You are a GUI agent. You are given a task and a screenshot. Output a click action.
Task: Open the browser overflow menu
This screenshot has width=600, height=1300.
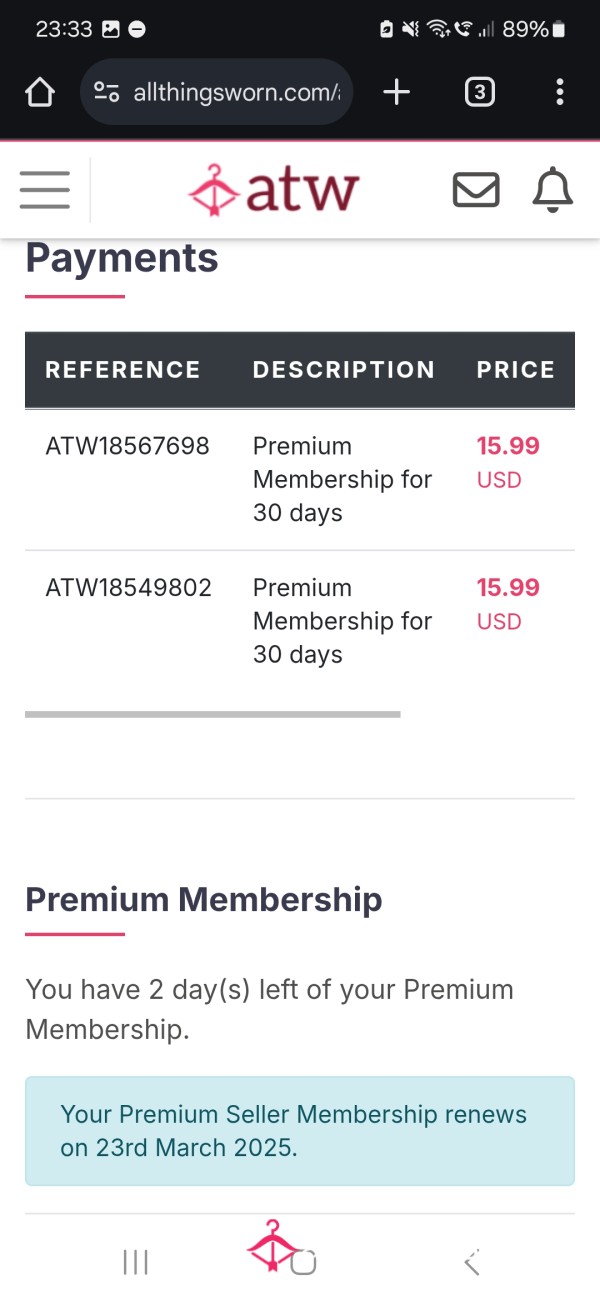(x=559, y=93)
